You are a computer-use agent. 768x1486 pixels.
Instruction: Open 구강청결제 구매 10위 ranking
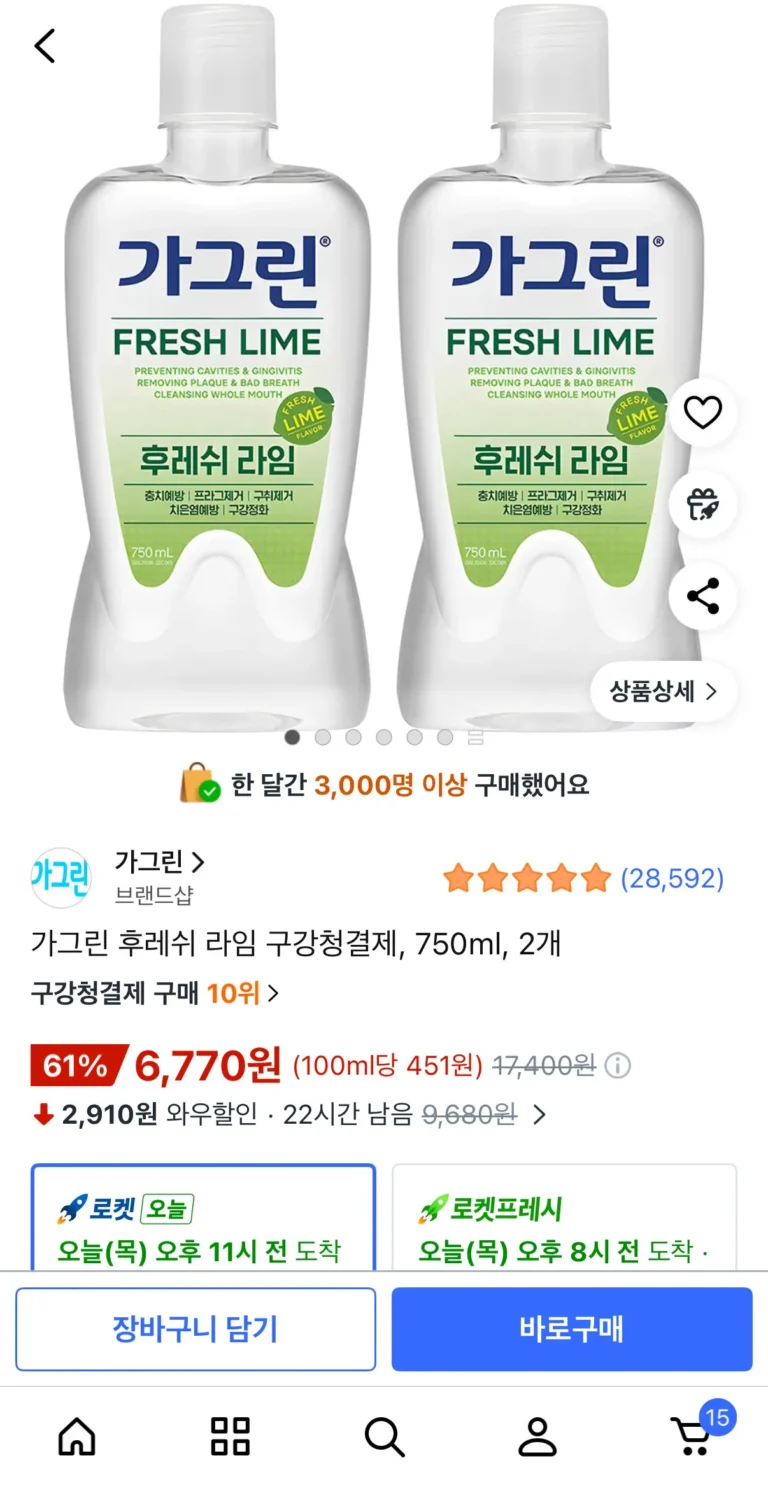coord(155,993)
